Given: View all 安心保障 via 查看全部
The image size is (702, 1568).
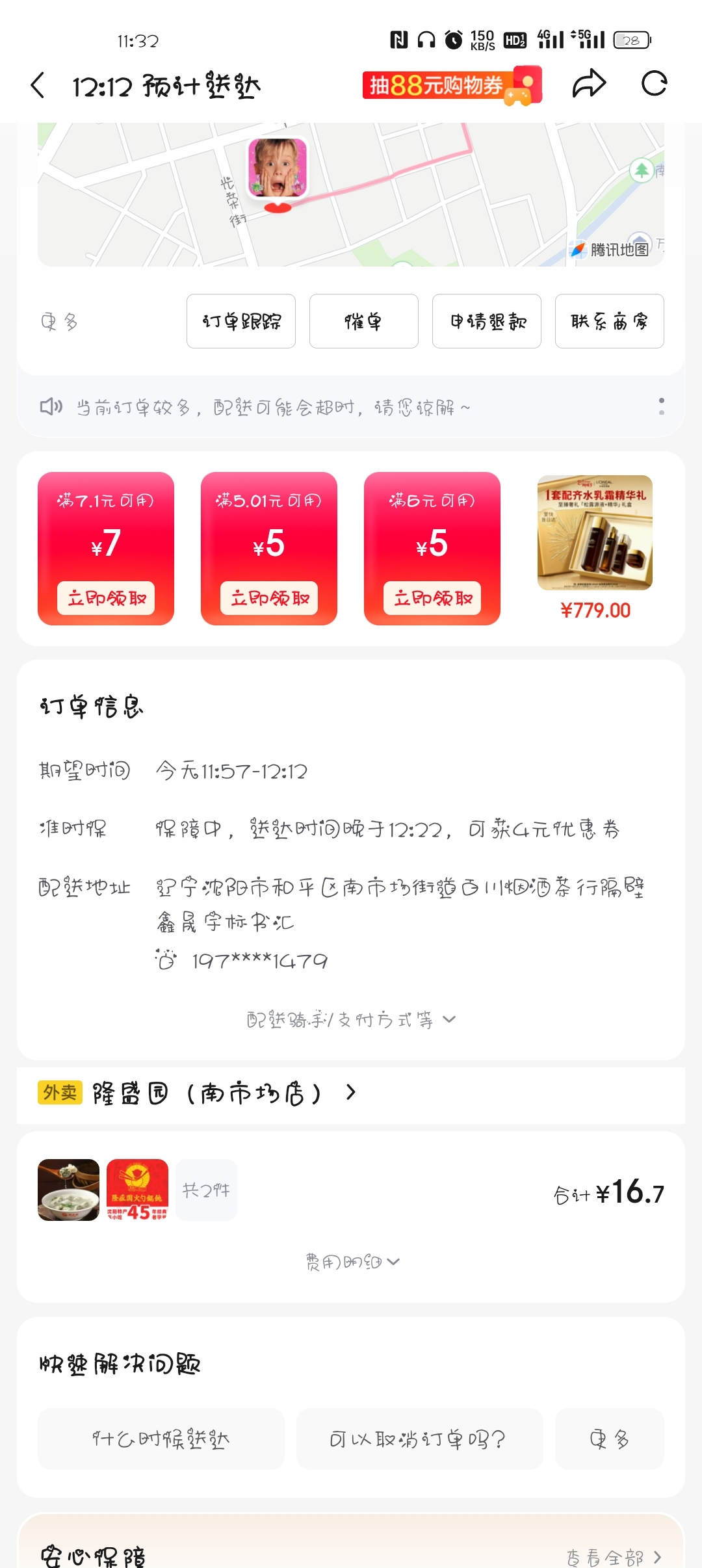Looking at the screenshot, I should coord(614,1557).
